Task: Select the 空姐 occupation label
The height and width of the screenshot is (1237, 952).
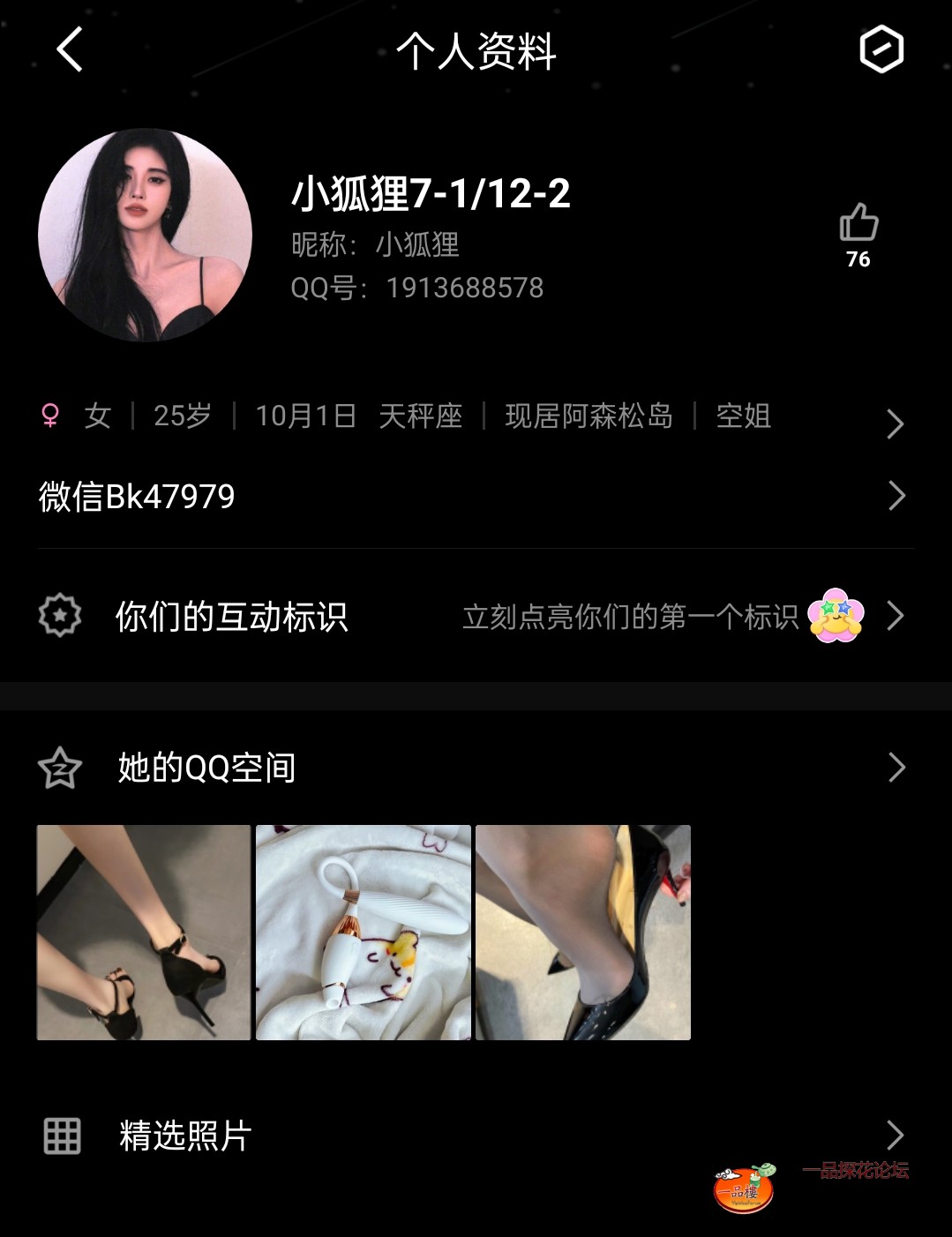Action: tap(746, 416)
